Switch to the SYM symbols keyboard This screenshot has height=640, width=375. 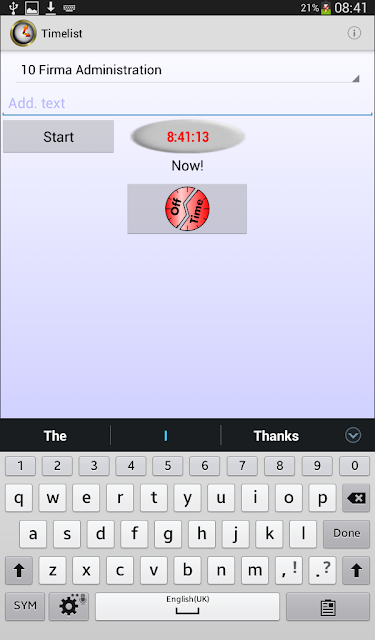point(25,606)
